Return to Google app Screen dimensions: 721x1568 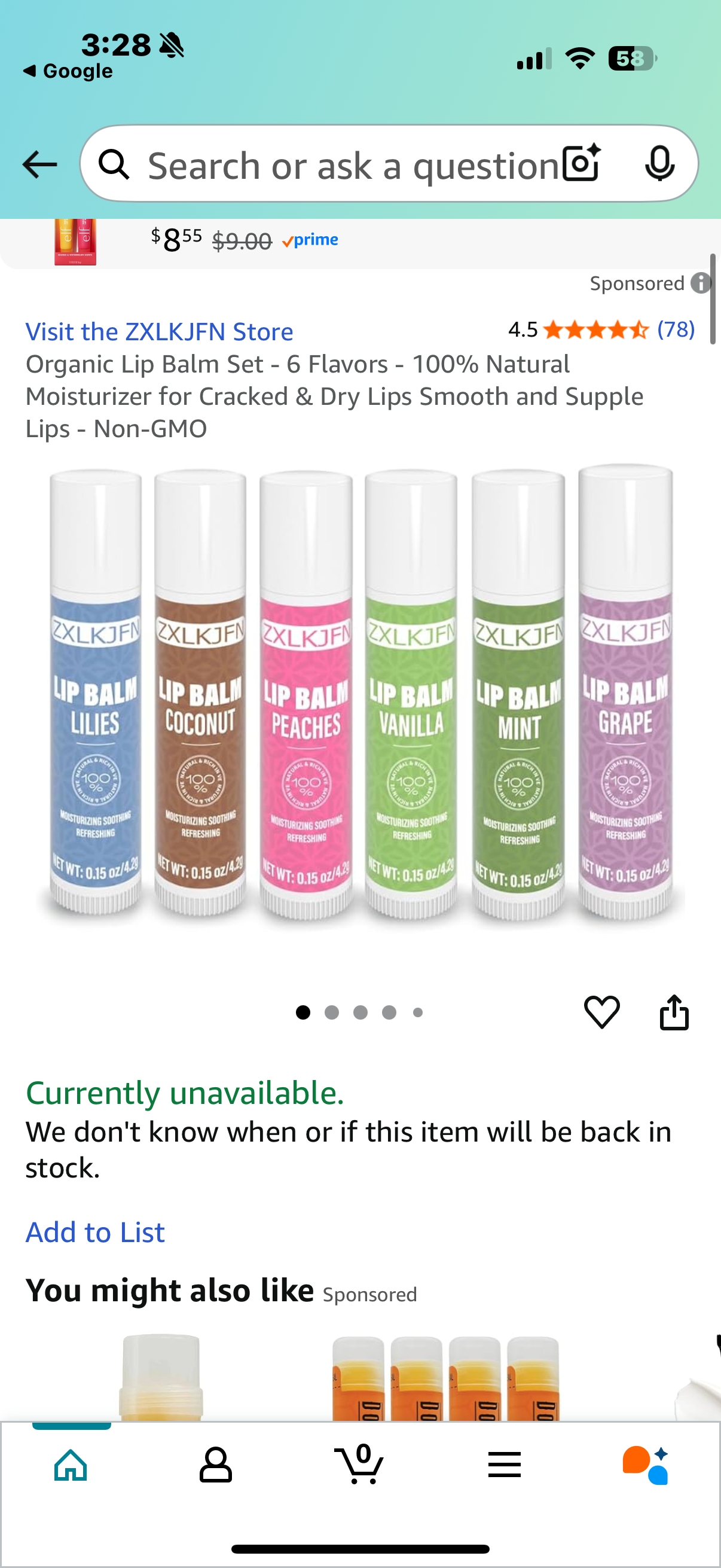tap(67, 71)
